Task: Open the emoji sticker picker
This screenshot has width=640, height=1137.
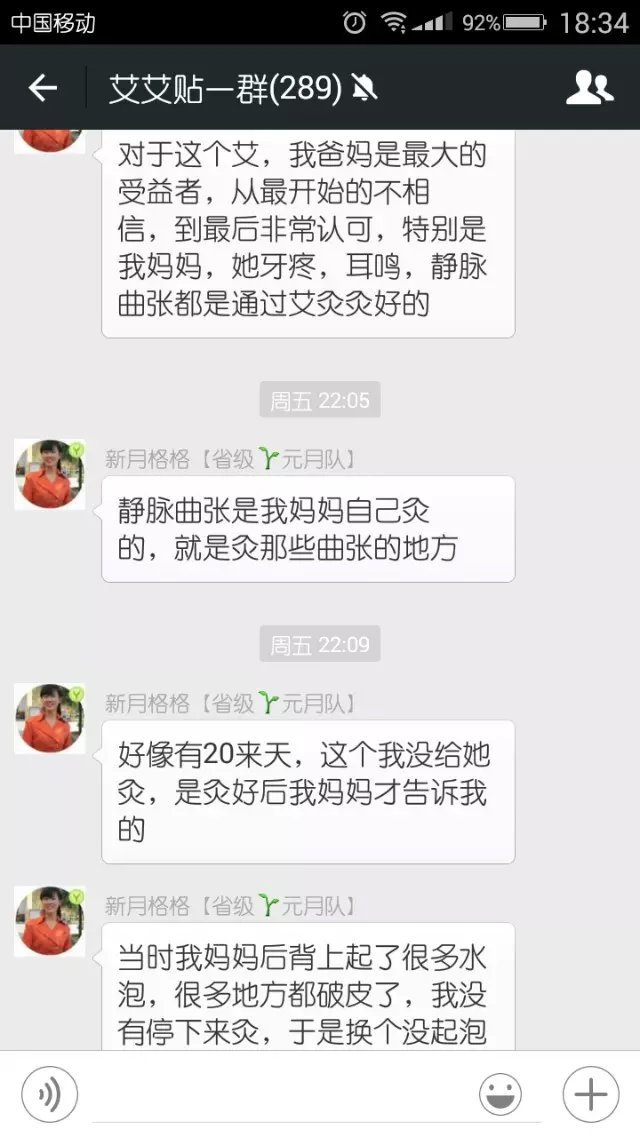Action: tap(500, 1095)
